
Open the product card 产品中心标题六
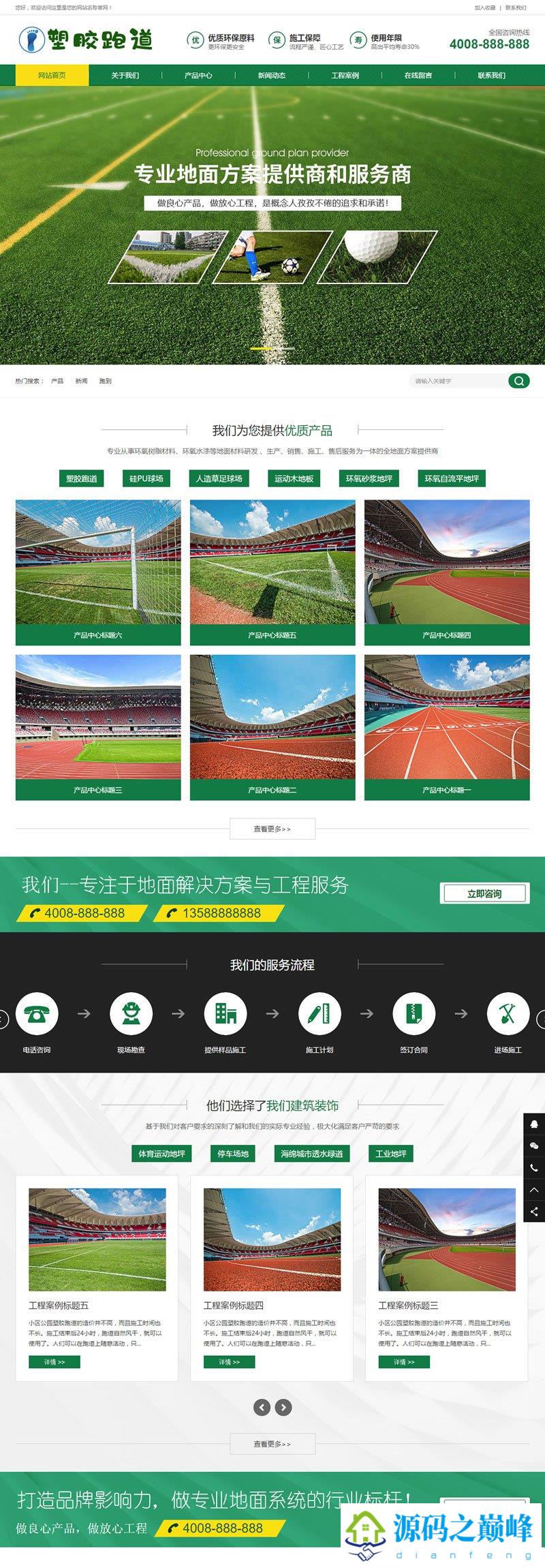coord(98,572)
